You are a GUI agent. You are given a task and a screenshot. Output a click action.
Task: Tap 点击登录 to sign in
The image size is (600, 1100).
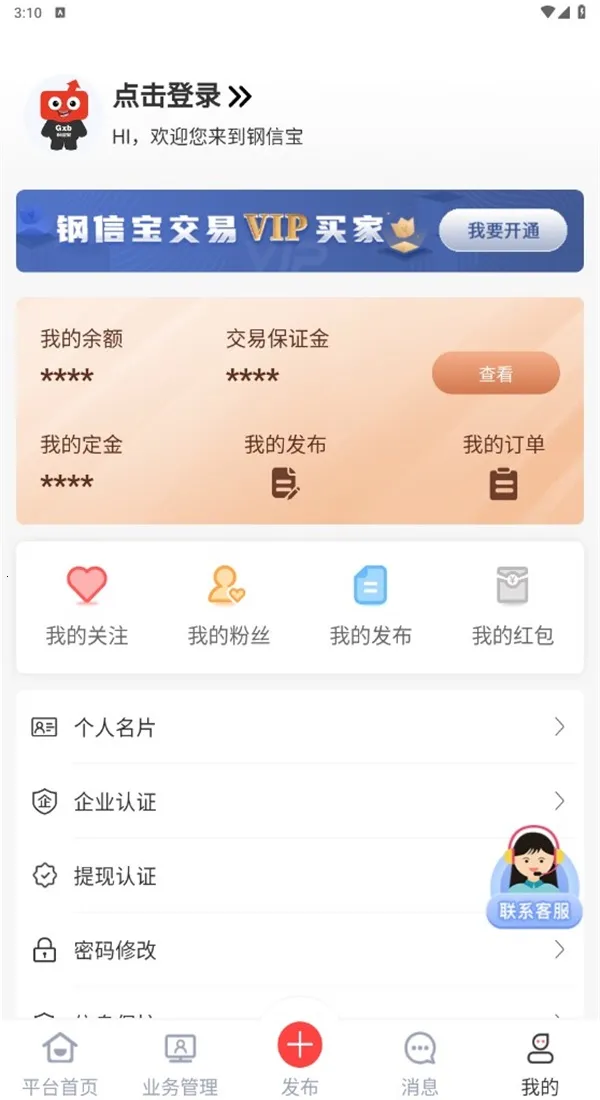pyautogui.click(x=182, y=96)
